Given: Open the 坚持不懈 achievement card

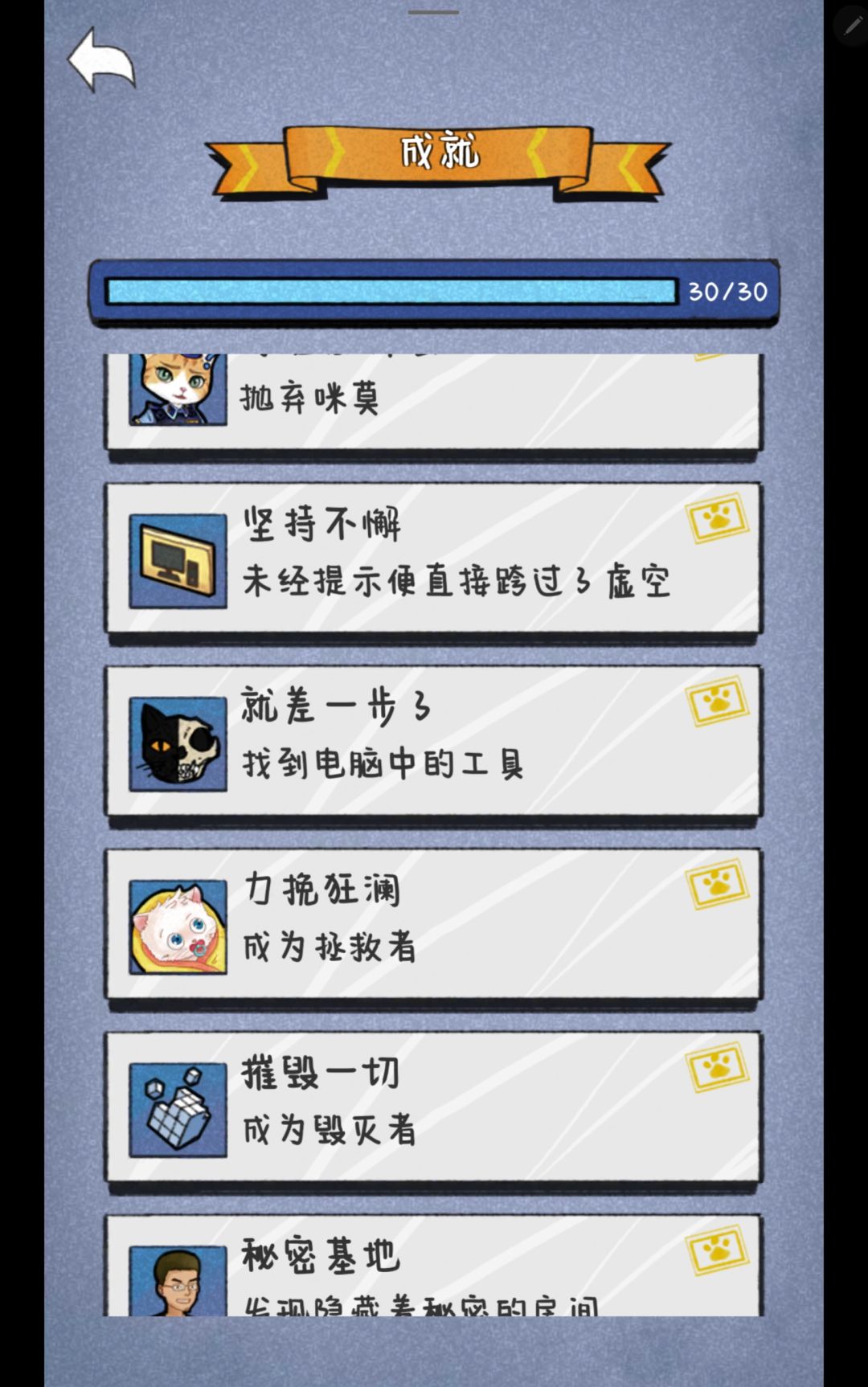Looking at the screenshot, I should click(434, 557).
